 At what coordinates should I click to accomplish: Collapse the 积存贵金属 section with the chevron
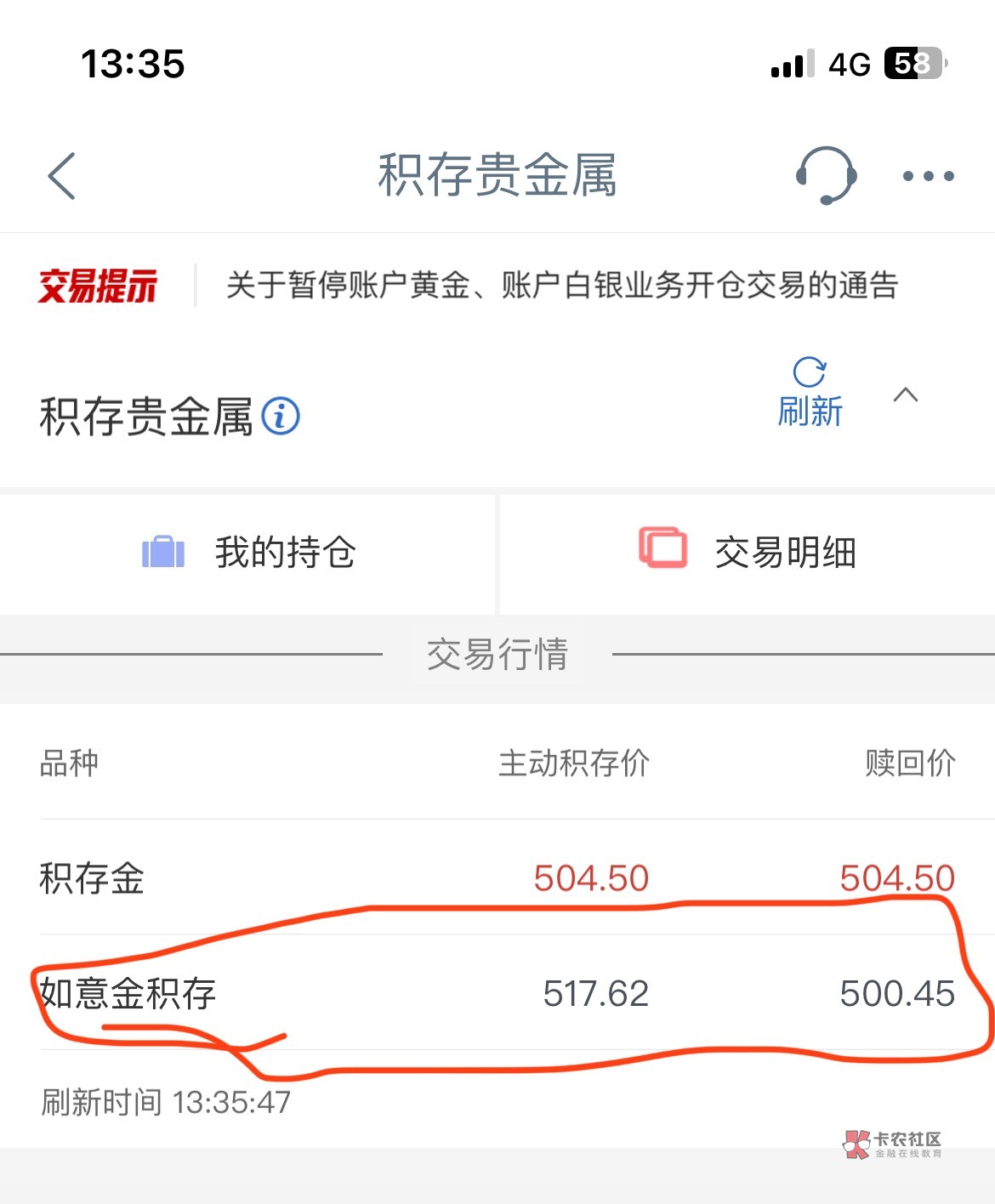click(x=906, y=395)
